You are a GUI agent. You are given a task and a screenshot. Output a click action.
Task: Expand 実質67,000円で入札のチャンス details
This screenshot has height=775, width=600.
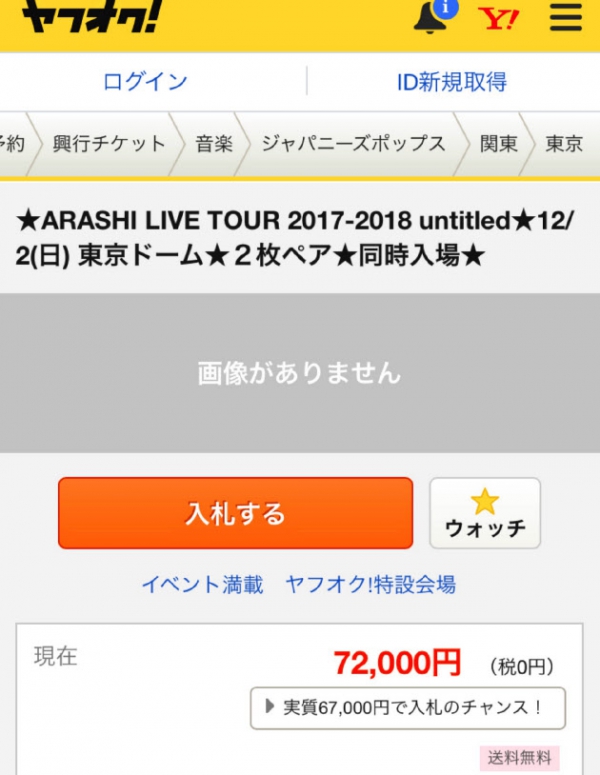click(x=407, y=707)
